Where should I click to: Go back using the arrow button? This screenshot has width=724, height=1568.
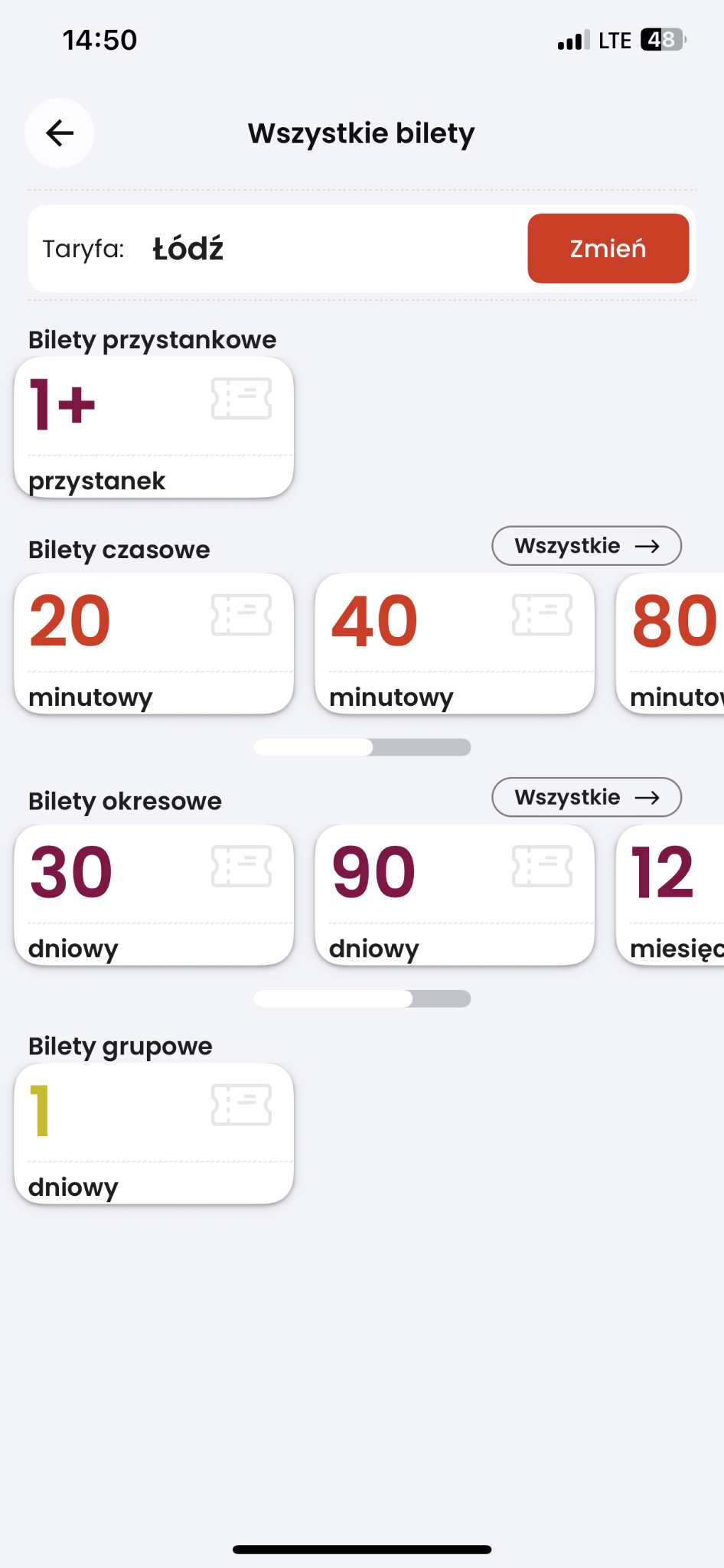[x=60, y=133]
